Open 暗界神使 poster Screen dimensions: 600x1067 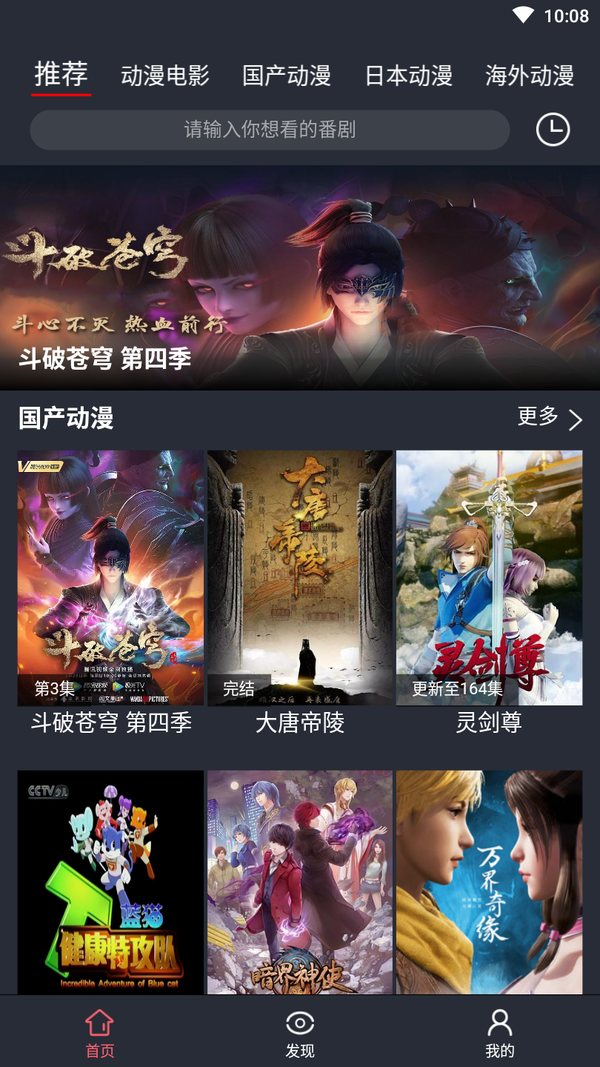click(300, 882)
